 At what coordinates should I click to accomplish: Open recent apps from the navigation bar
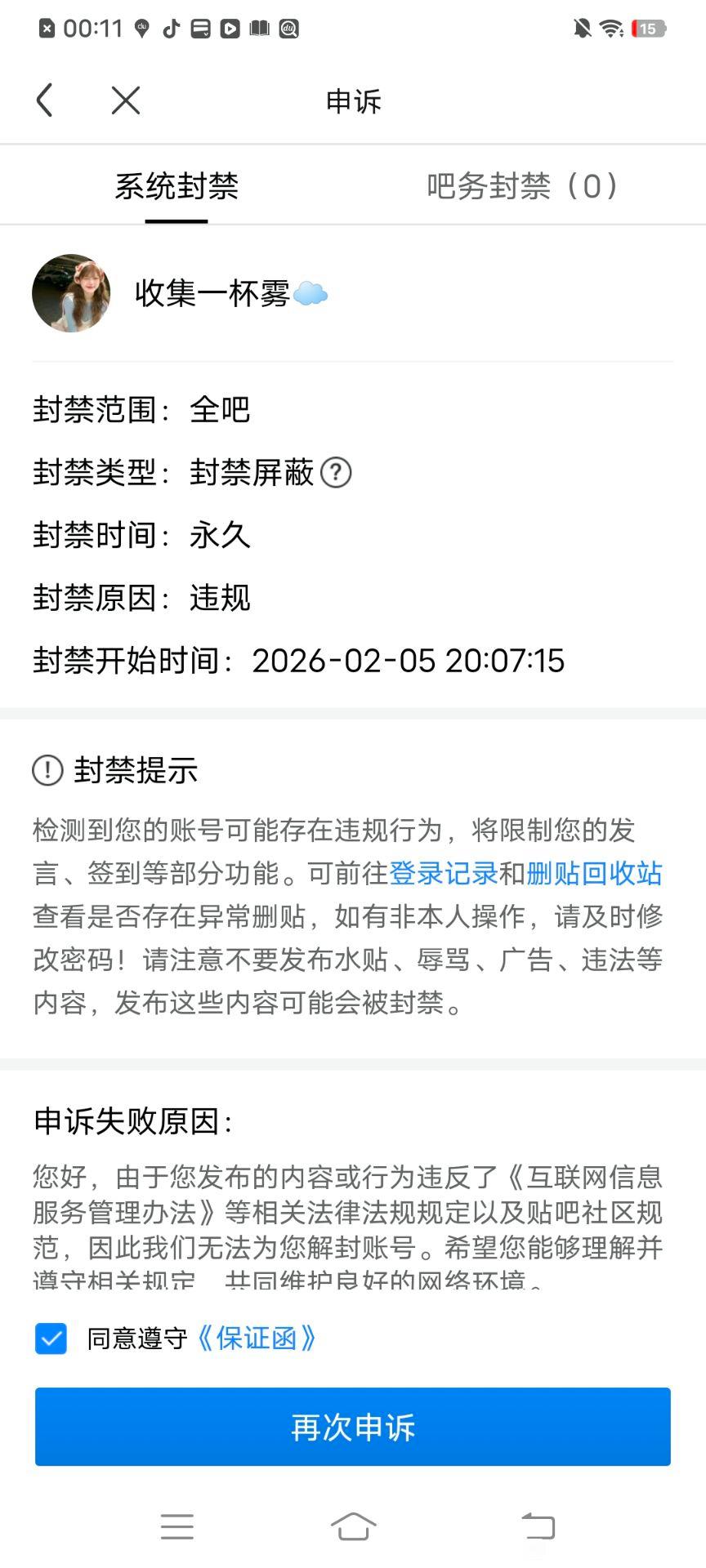177,1526
